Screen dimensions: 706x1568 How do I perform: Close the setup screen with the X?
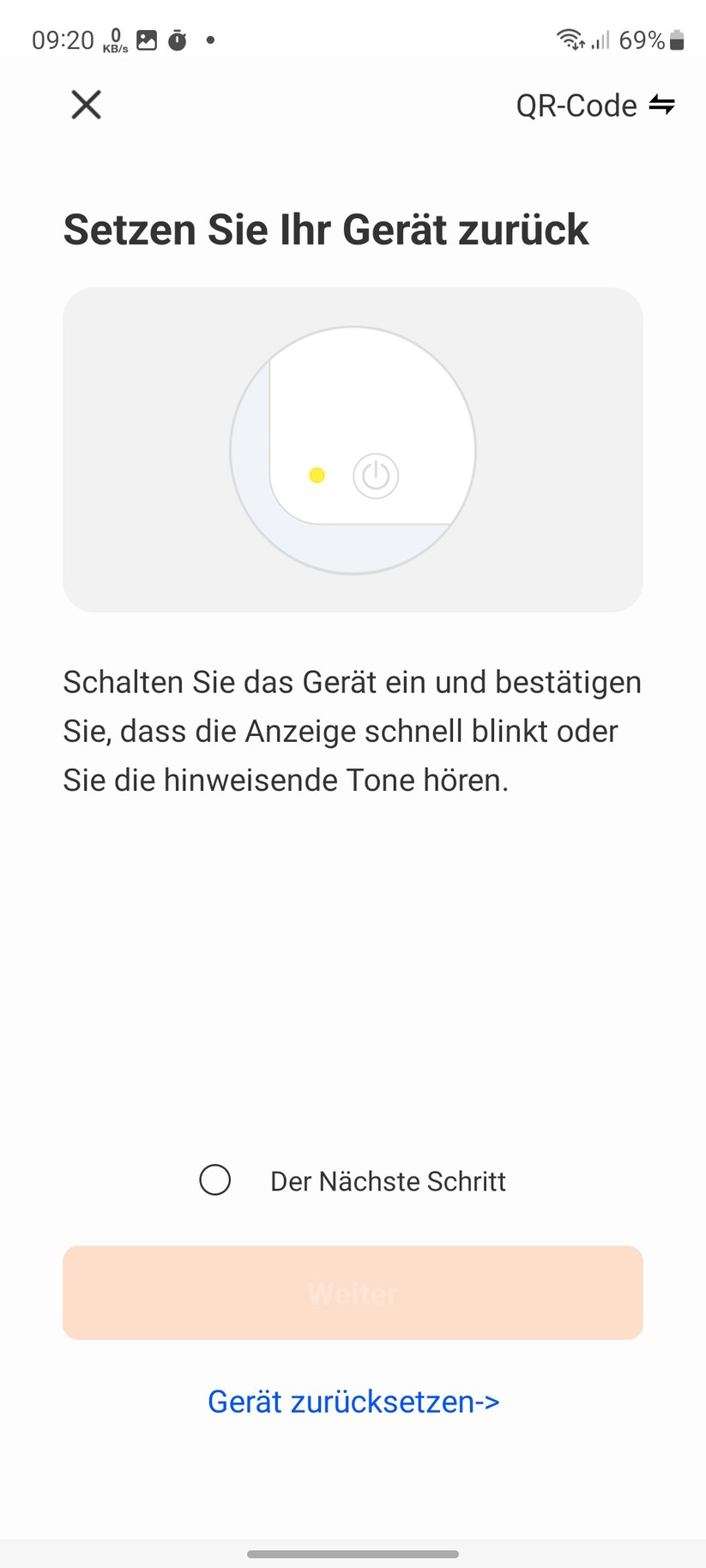pyautogui.click(x=86, y=105)
